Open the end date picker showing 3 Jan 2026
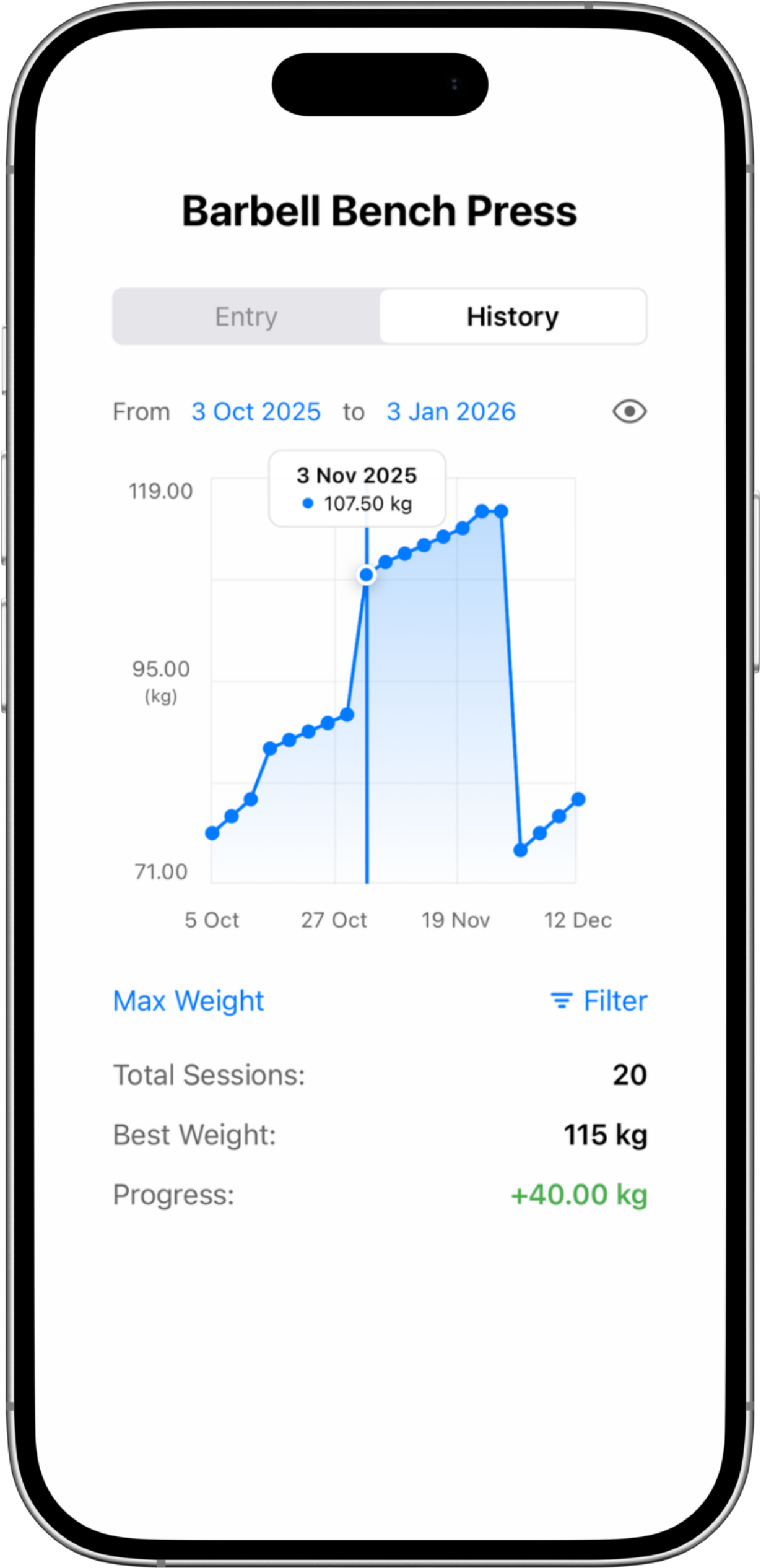This screenshot has width=761, height=1568. click(450, 411)
